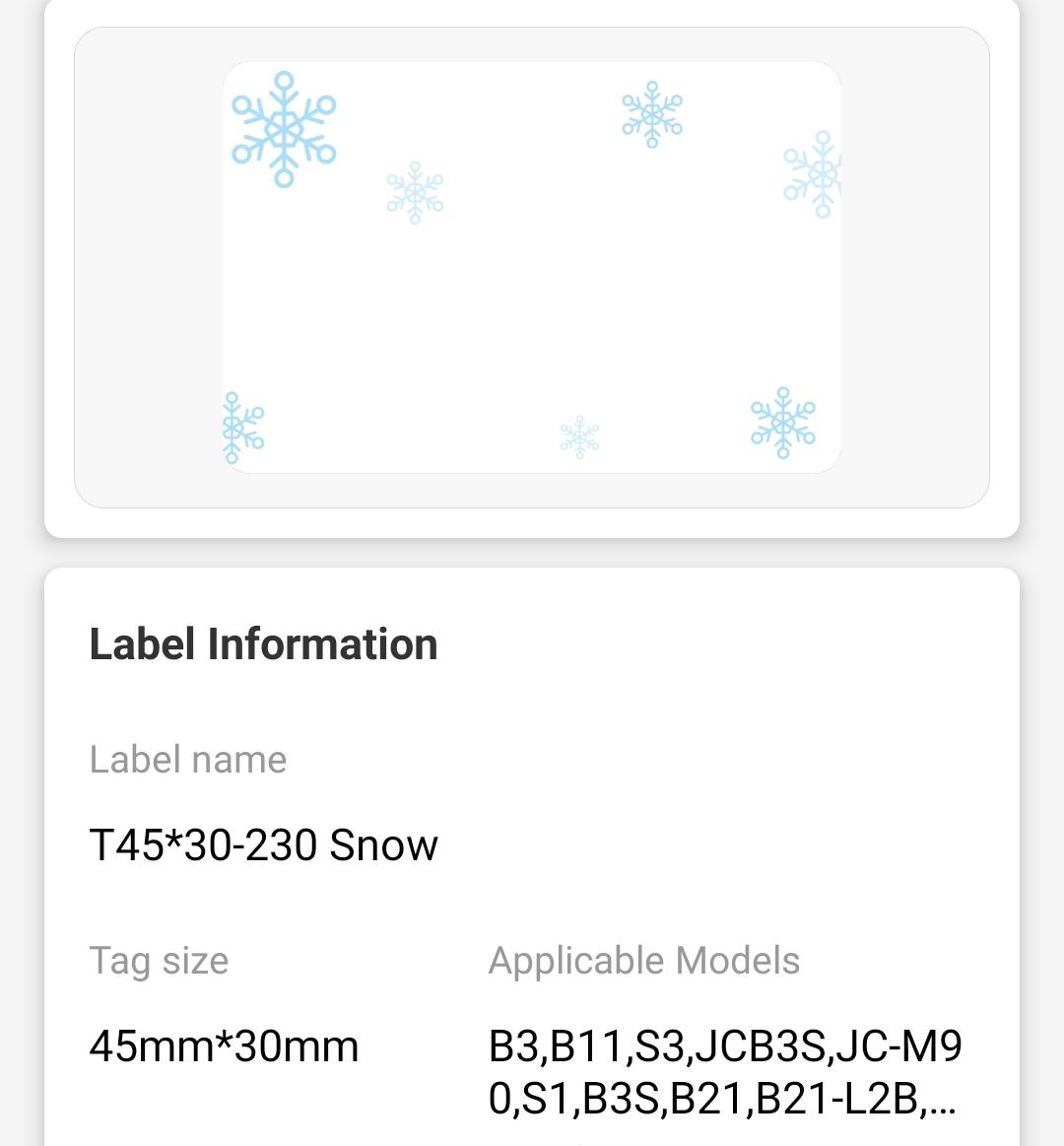Select the bottom-left snowflake icon
Image resolution: width=1064 pixels, height=1146 pixels.
tap(241, 426)
